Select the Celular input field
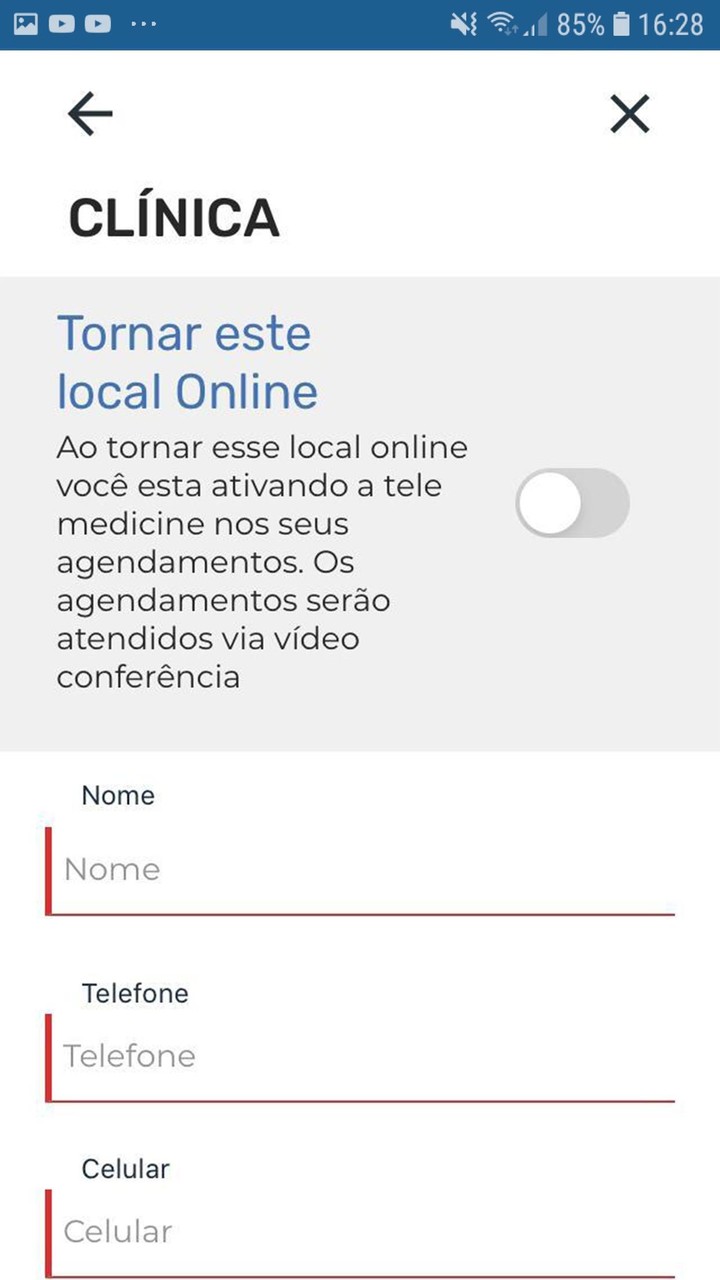720x1280 pixels. [x=360, y=1231]
